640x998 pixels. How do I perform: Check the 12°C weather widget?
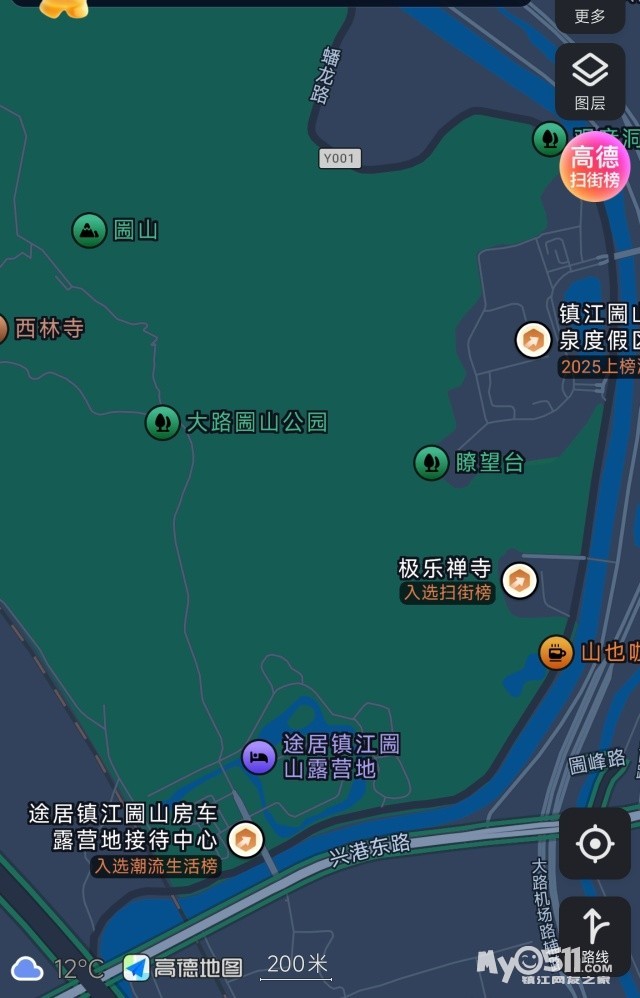[58, 968]
